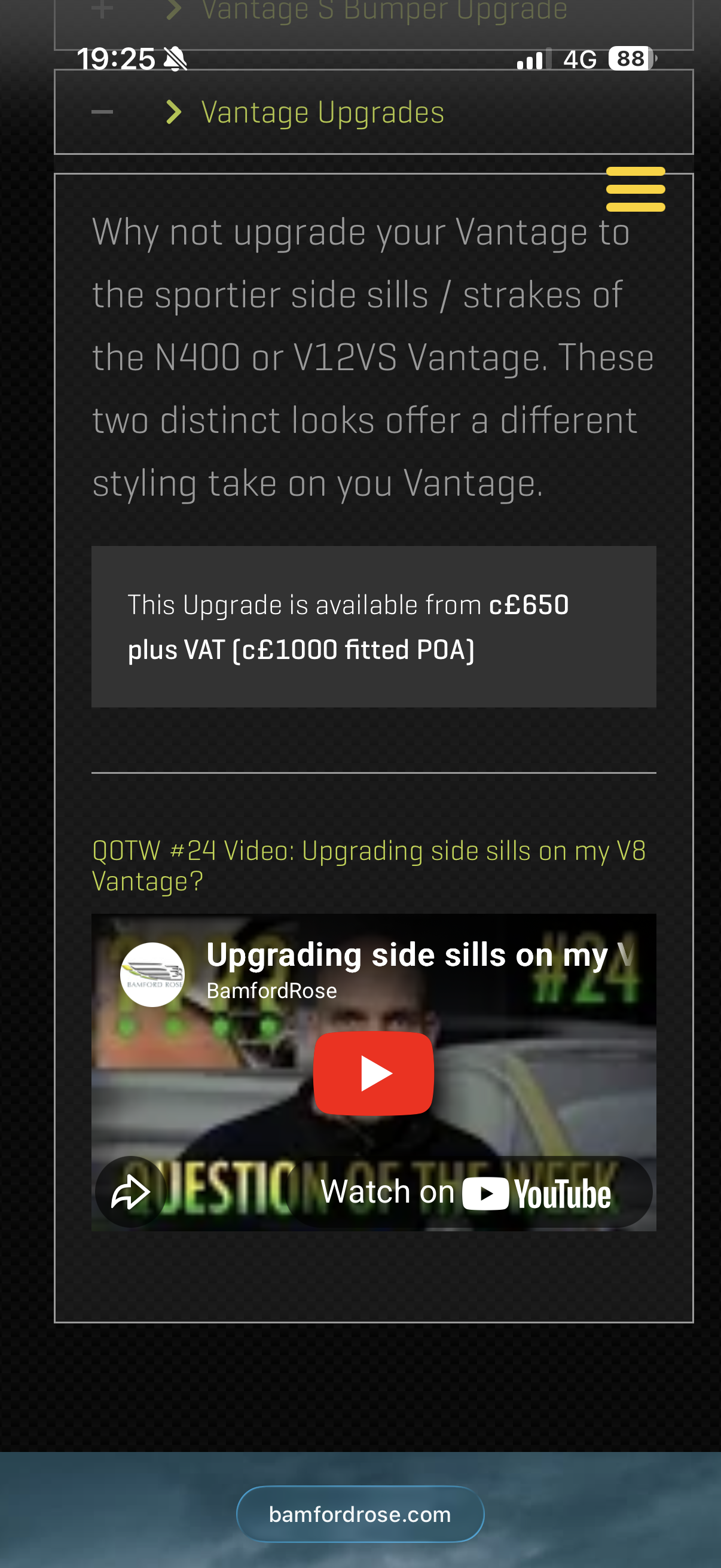
Task: Tap Watch on YouTube
Action: point(468,1192)
